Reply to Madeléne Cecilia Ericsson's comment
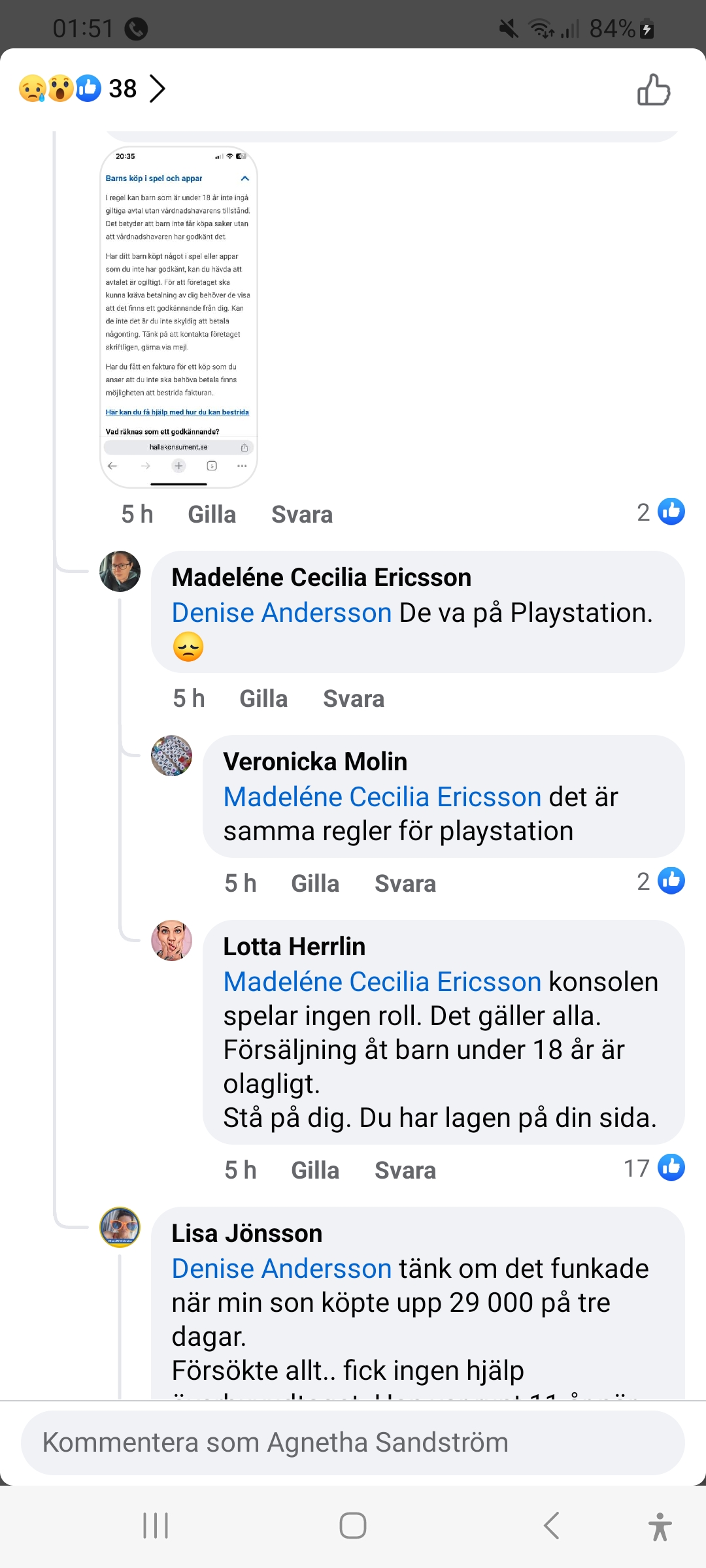 click(354, 699)
